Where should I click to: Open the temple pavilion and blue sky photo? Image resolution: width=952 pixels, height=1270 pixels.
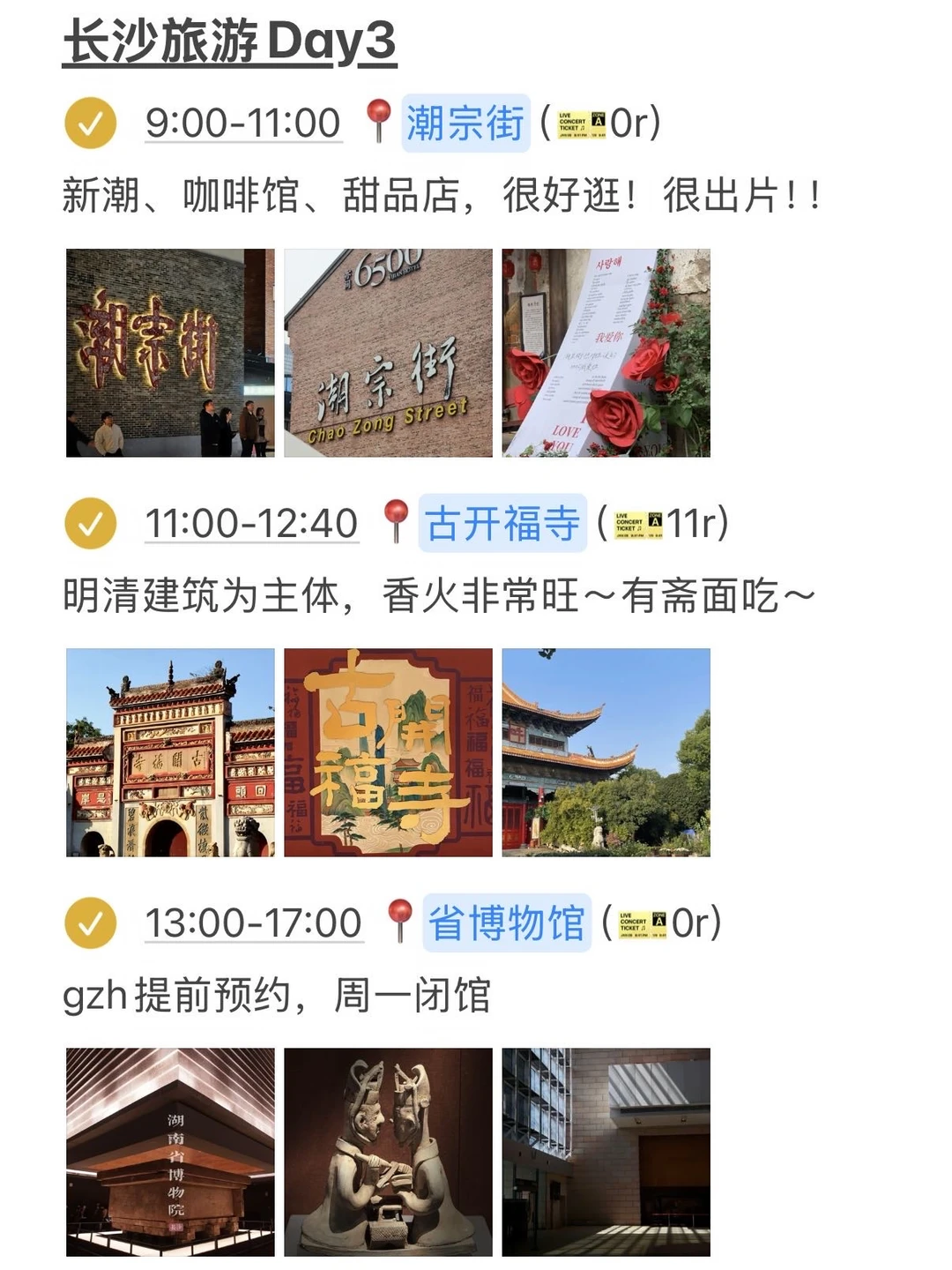coord(606,752)
